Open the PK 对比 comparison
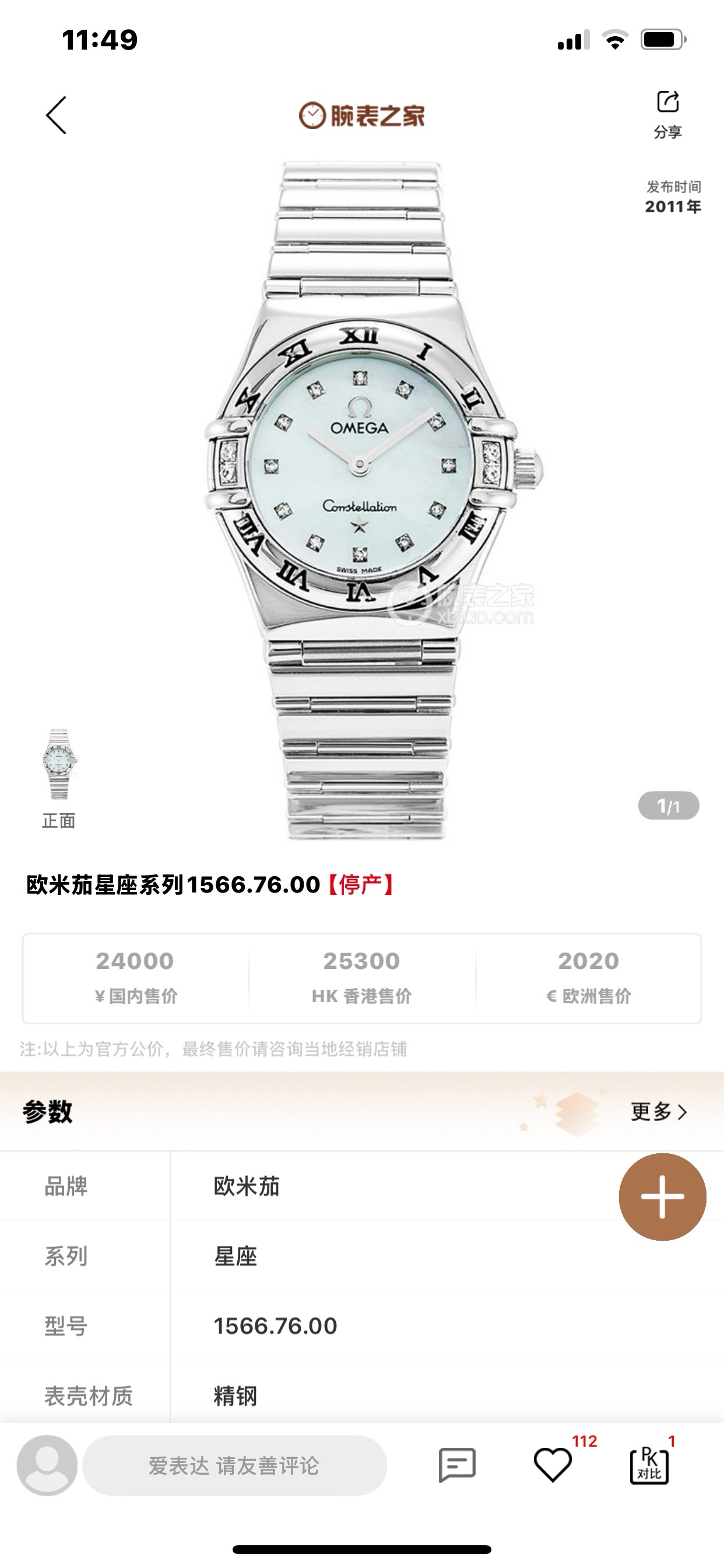The image size is (724, 1568). (649, 1465)
